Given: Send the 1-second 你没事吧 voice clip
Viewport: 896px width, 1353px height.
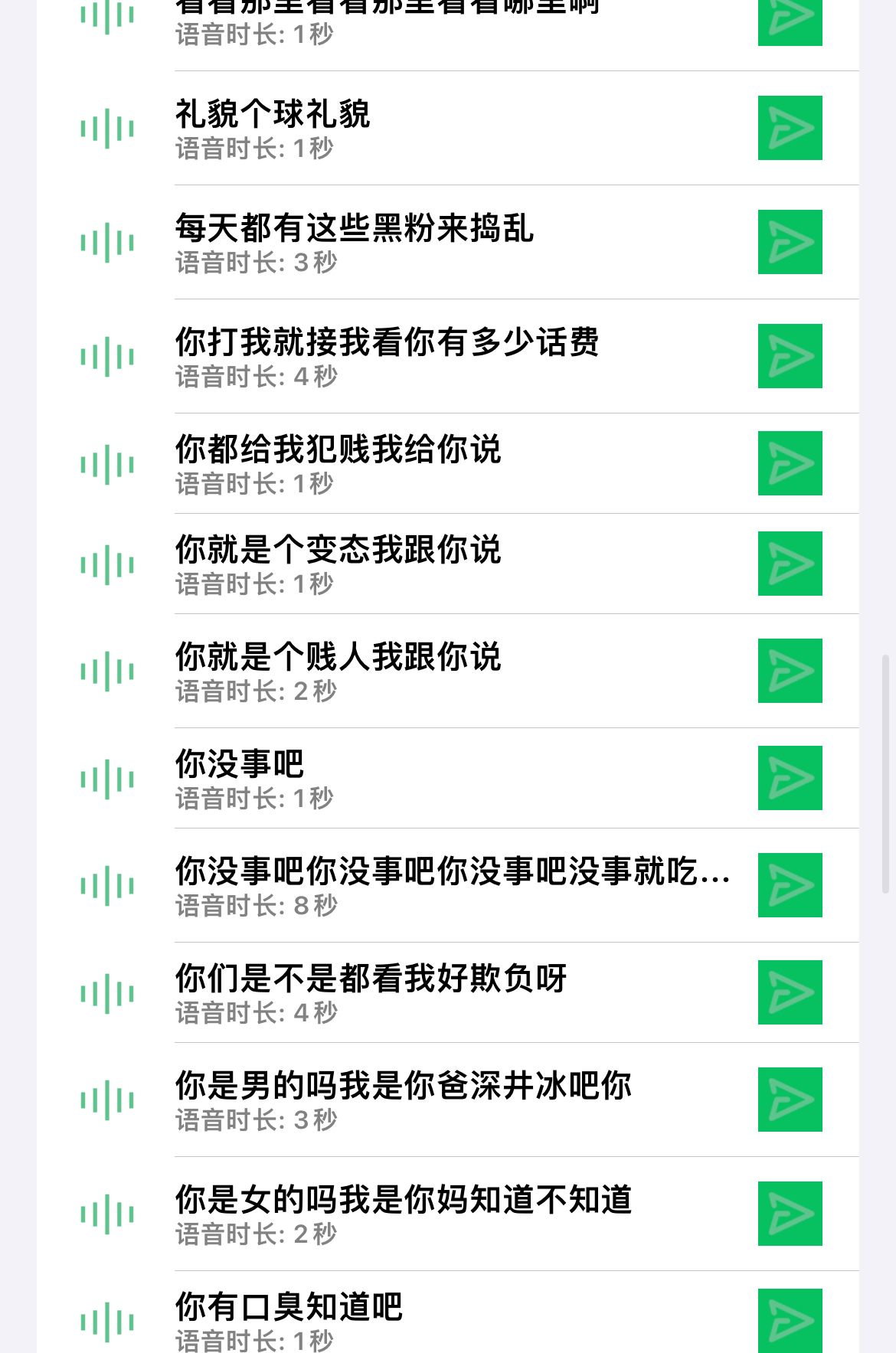Looking at the screenshot, I should [x=790, y=778].
